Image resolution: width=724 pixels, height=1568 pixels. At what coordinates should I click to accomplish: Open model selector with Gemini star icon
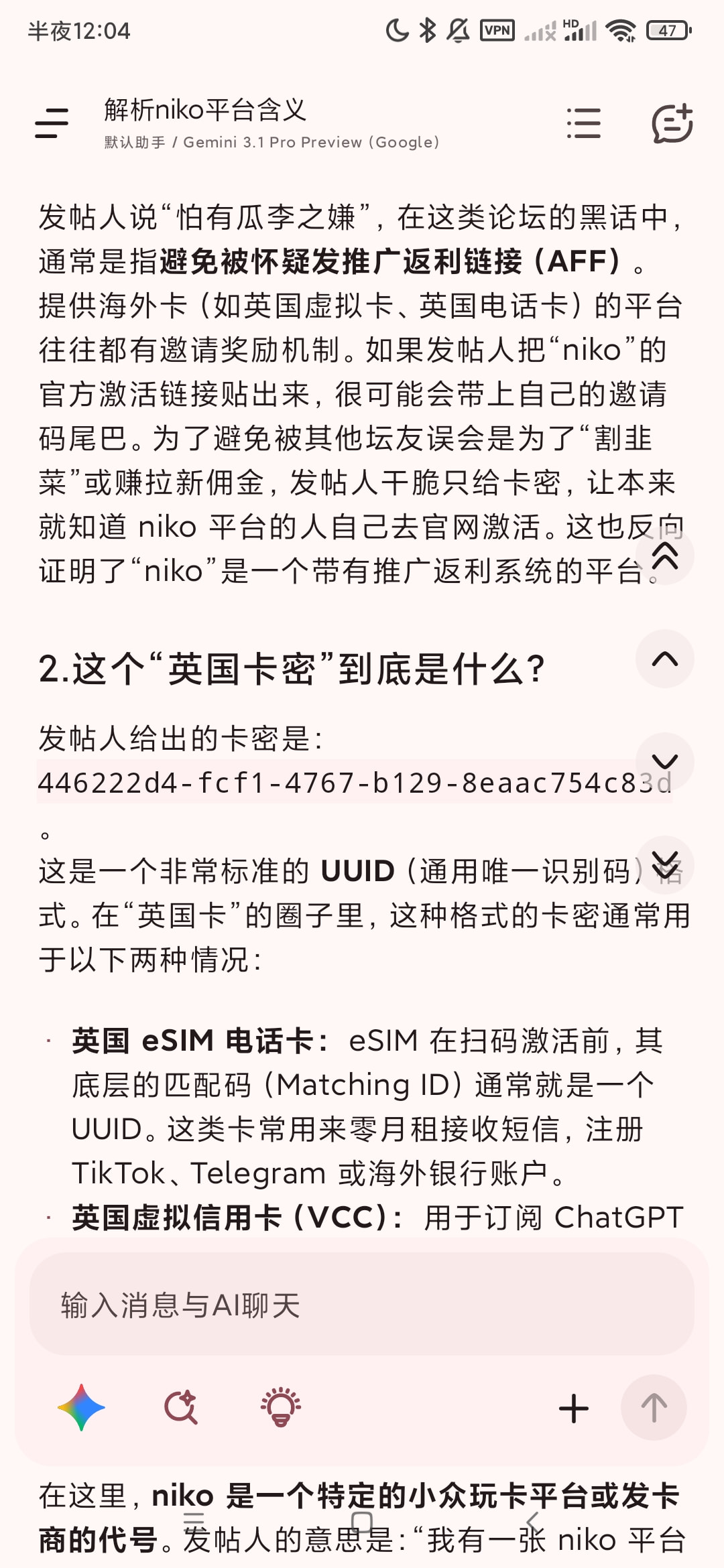click(x=81, y=1408)
